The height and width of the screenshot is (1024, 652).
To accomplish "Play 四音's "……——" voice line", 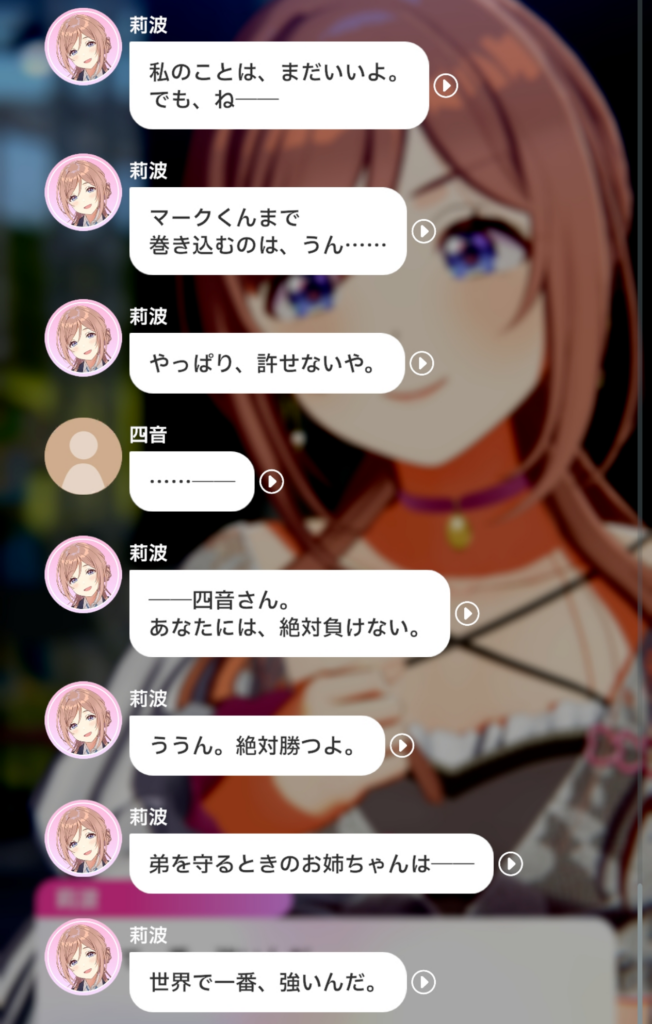I will [272, 482].
